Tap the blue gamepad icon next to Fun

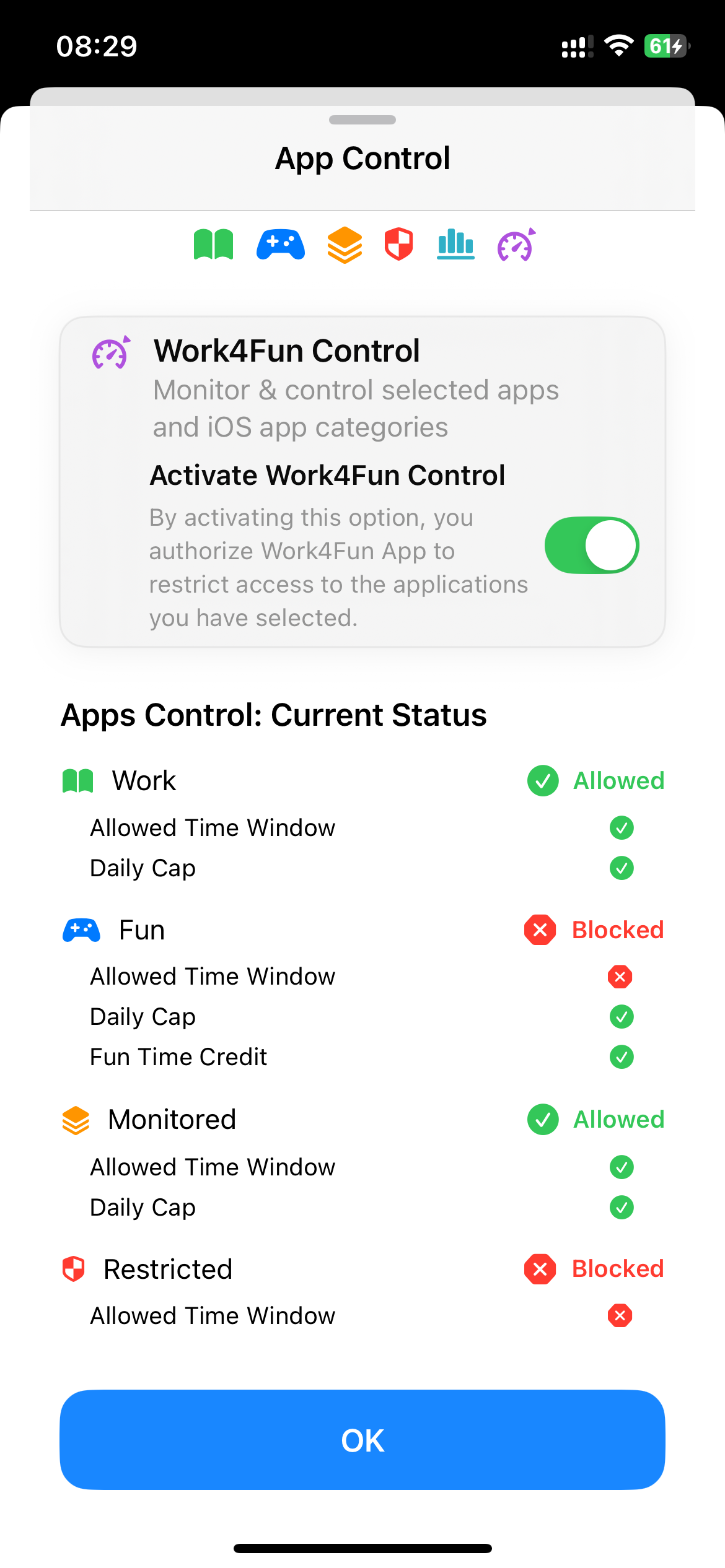click(81, 929)
